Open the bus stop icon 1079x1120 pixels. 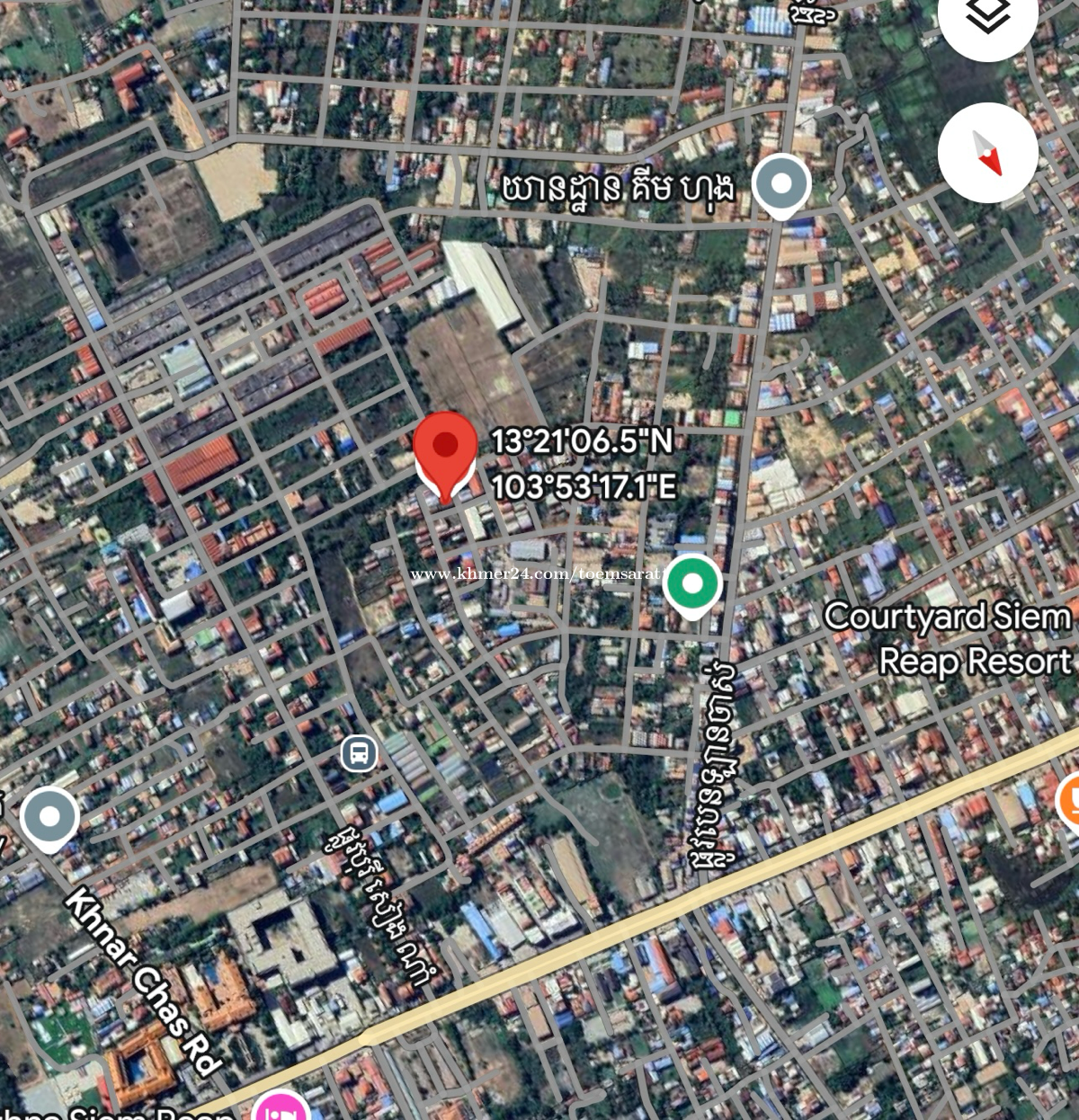359,752
